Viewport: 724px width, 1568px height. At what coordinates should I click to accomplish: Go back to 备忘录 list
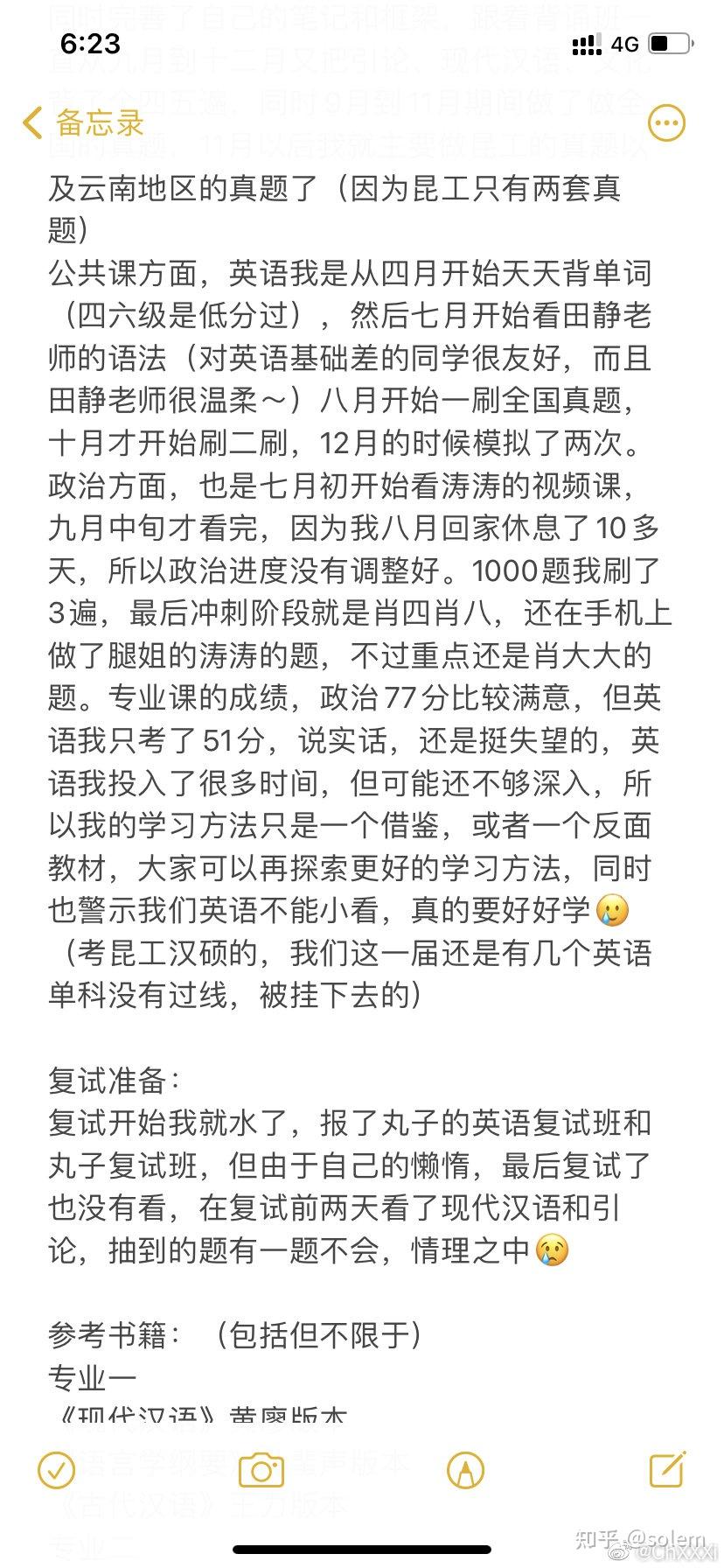point(82,123)
